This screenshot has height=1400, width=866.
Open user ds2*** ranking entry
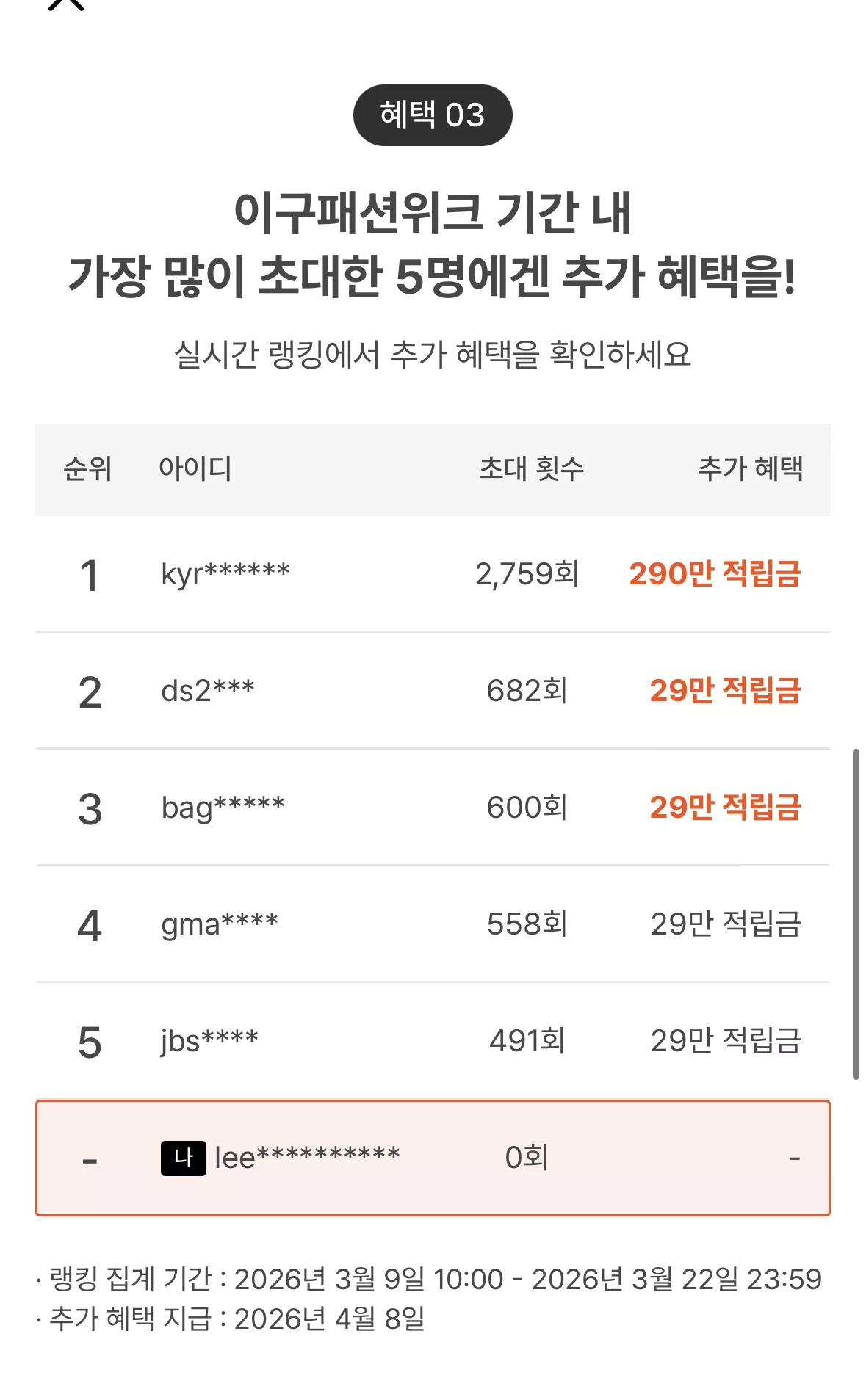click(x=206, y=691)
